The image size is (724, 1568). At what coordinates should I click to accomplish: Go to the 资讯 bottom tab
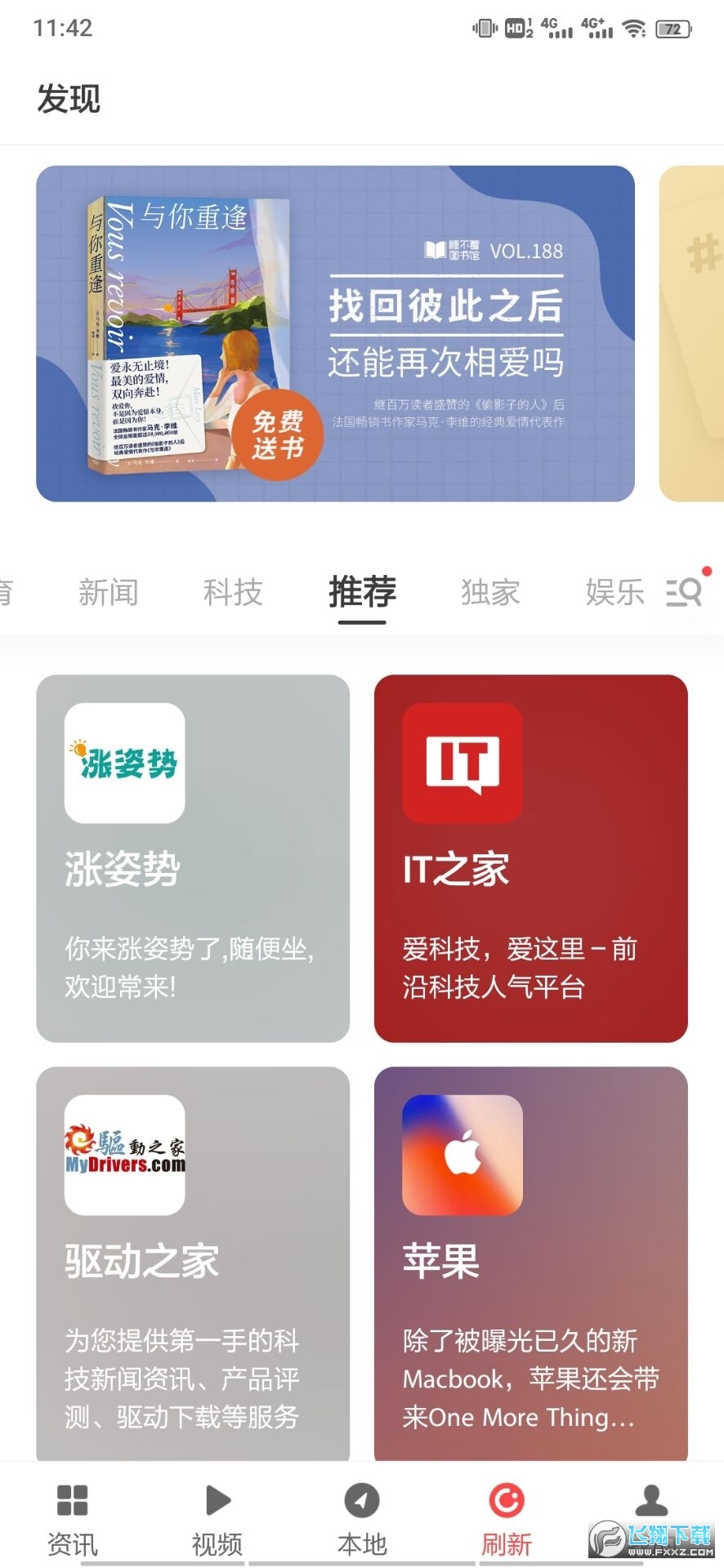(x=72, y=1519)
